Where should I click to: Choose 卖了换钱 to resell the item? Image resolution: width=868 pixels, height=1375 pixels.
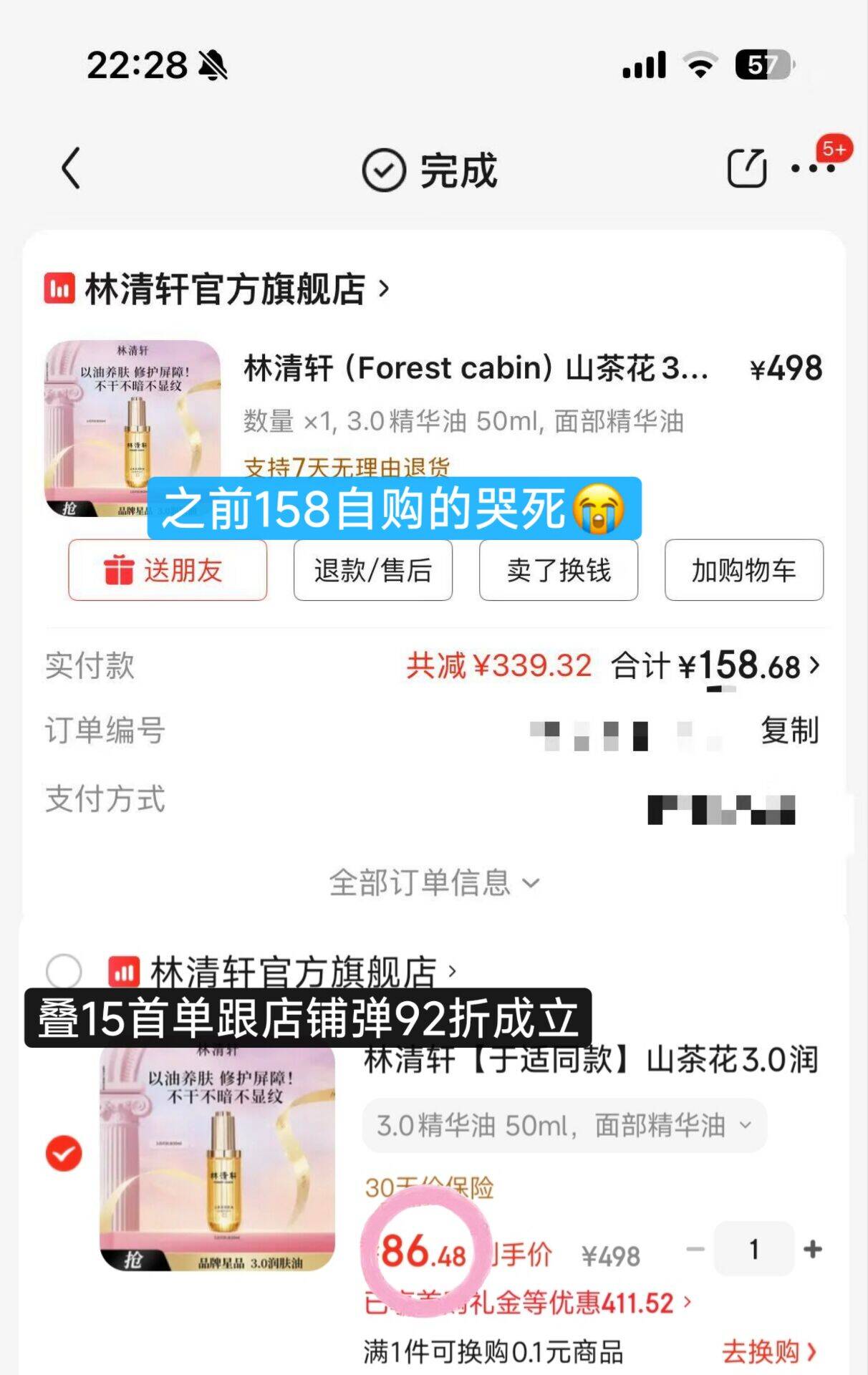[x=559, y=570]
